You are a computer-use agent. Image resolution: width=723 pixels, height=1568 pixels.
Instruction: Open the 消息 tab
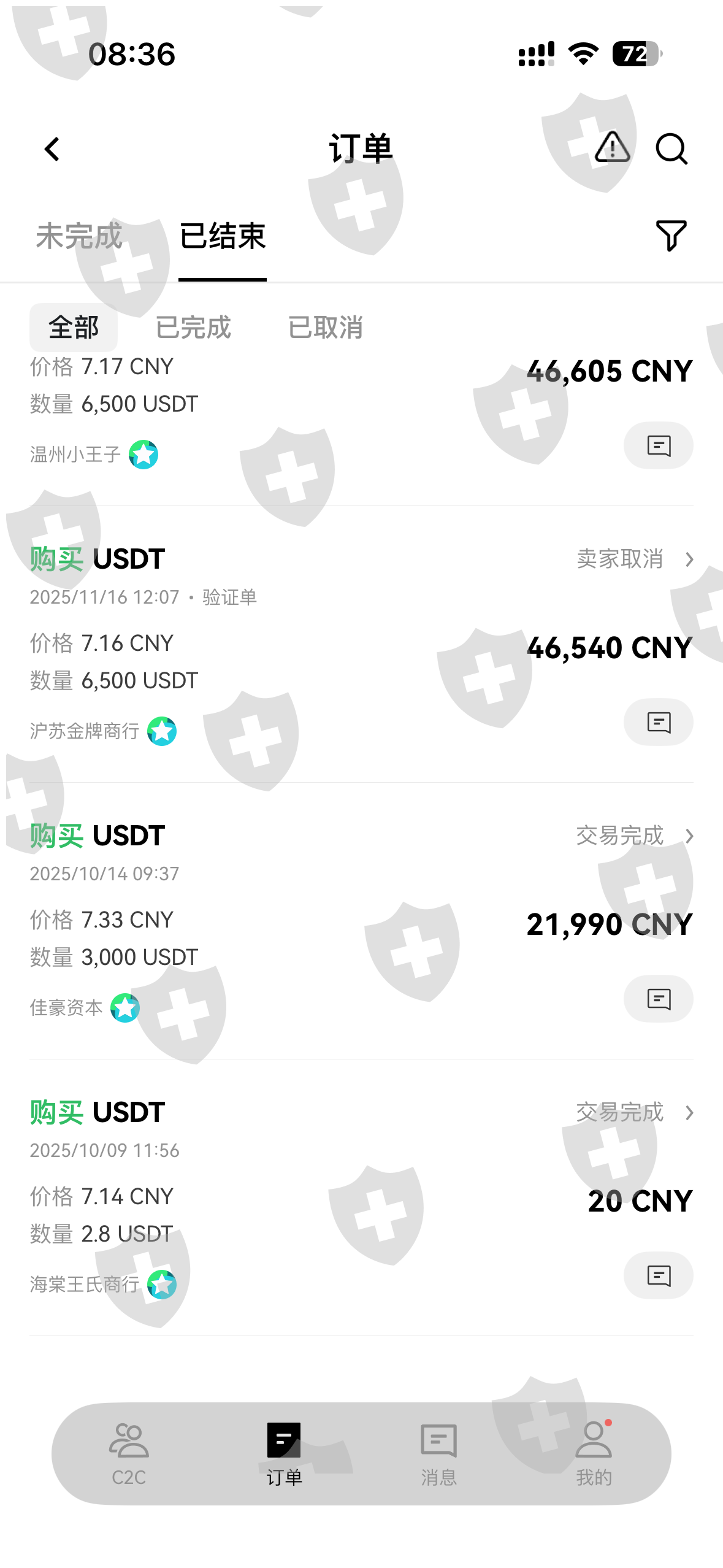coord(438,1454)
